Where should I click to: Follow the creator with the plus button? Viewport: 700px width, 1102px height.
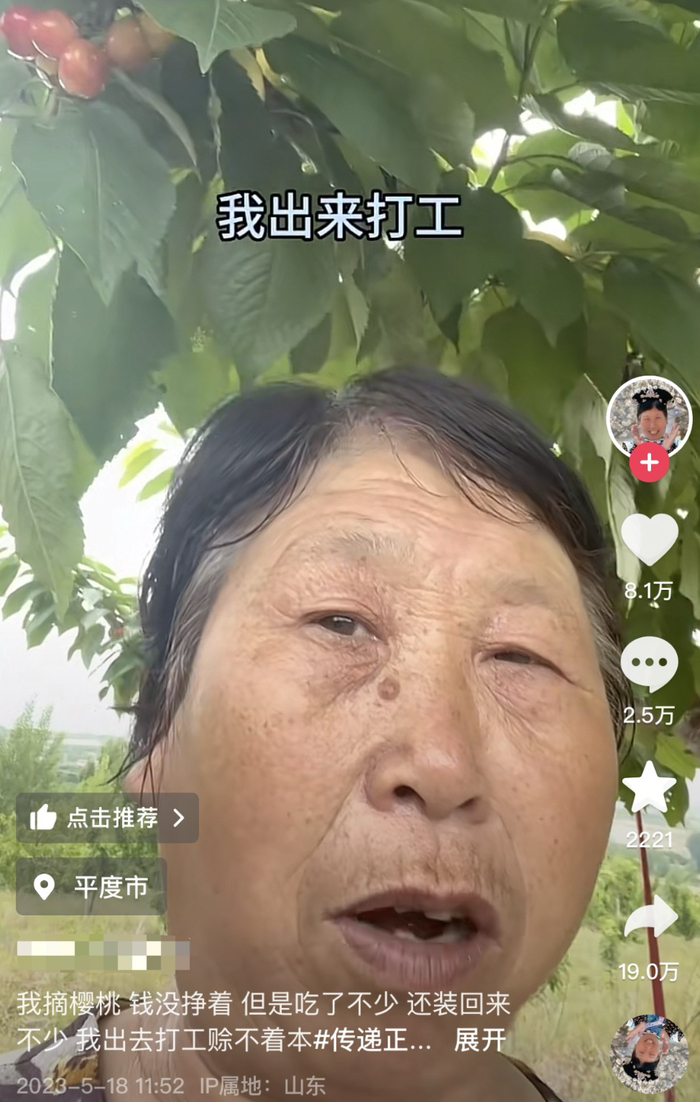coord(649,462)
